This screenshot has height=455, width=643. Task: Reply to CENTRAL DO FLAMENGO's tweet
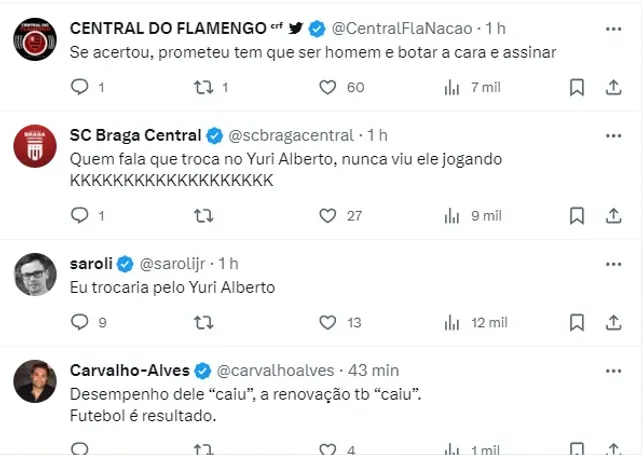click(81, 88)
